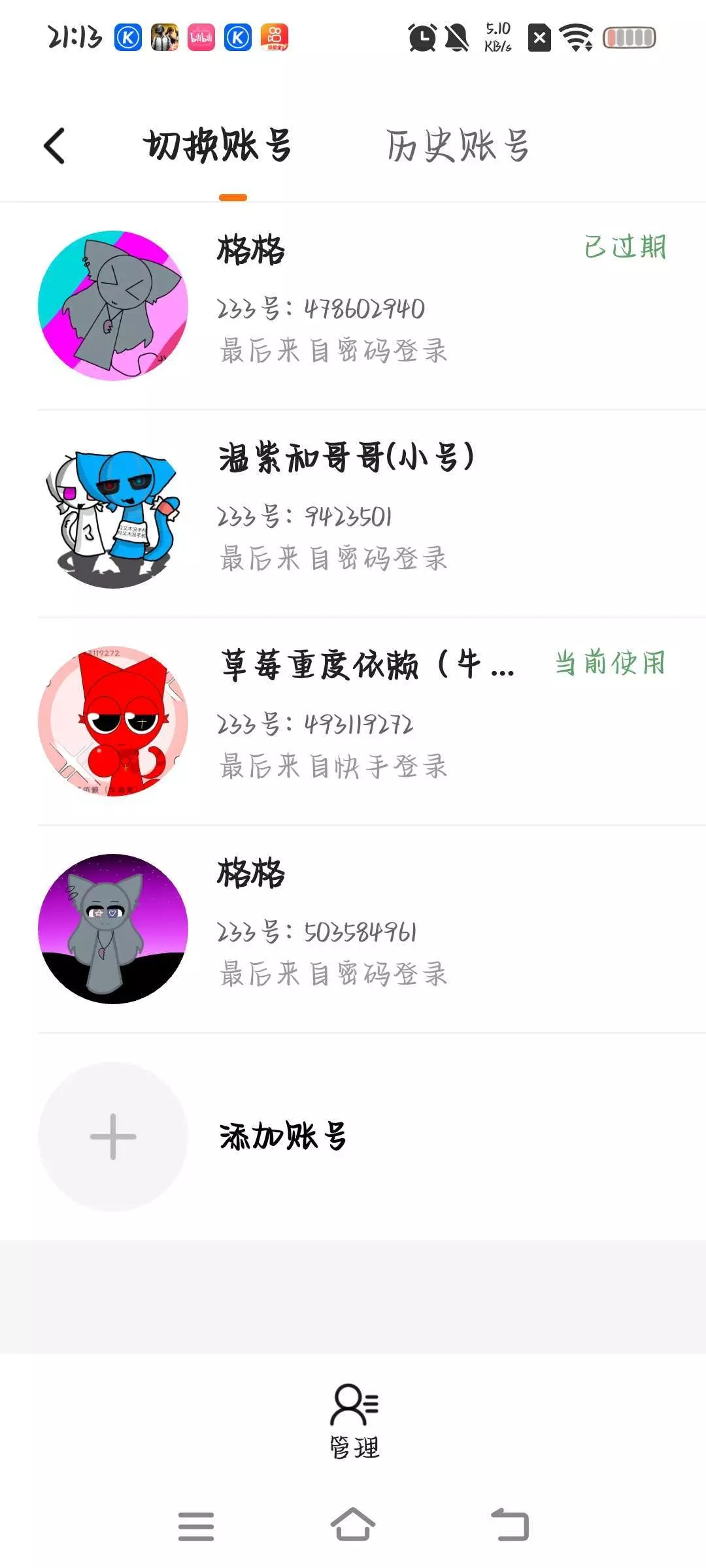The width and height of the screenshot is (706, 1568).
Task: Open the system recent apps menu
Action: [196, 1526]
